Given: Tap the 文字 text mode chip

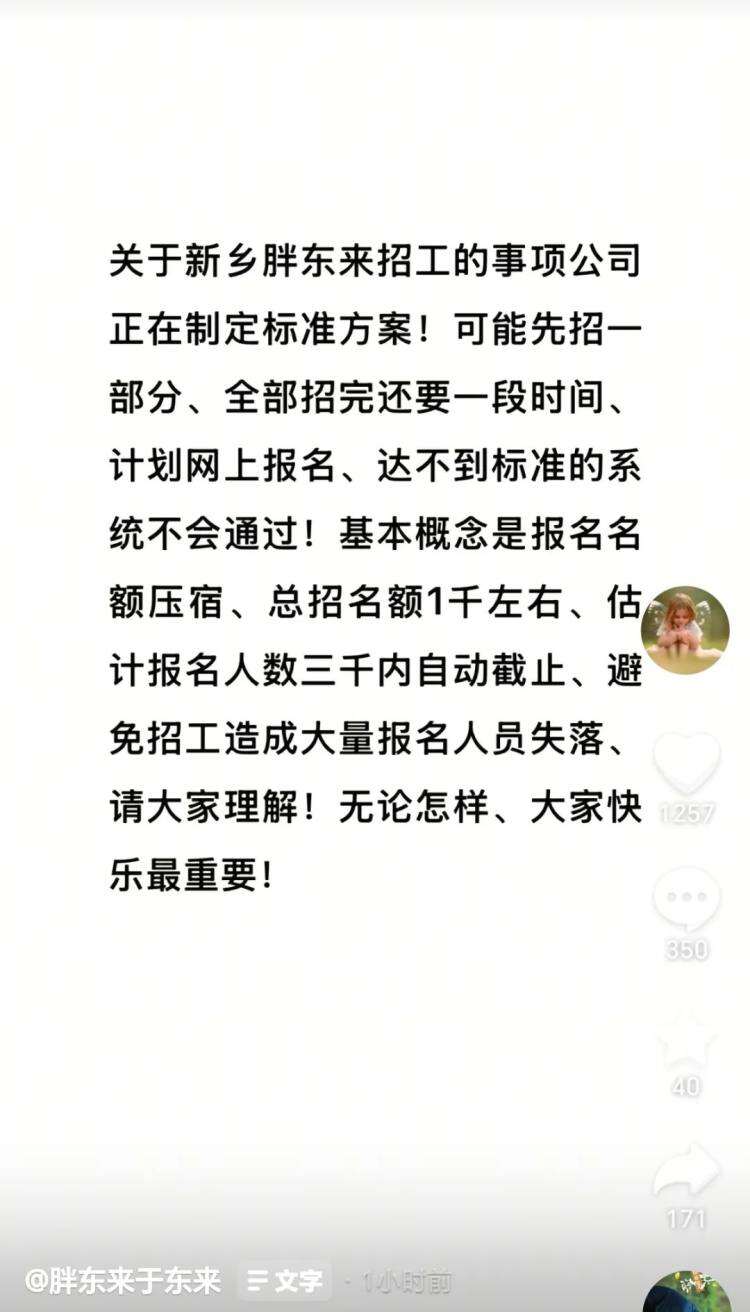Looking at the screenshot, I should point(285,1281).
